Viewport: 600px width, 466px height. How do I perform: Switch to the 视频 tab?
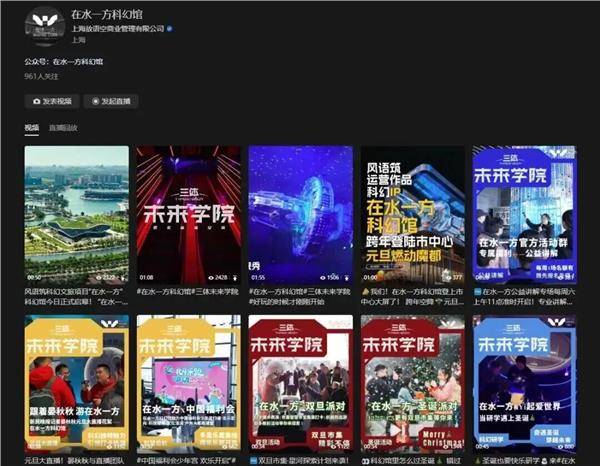[x=31, y=128]
